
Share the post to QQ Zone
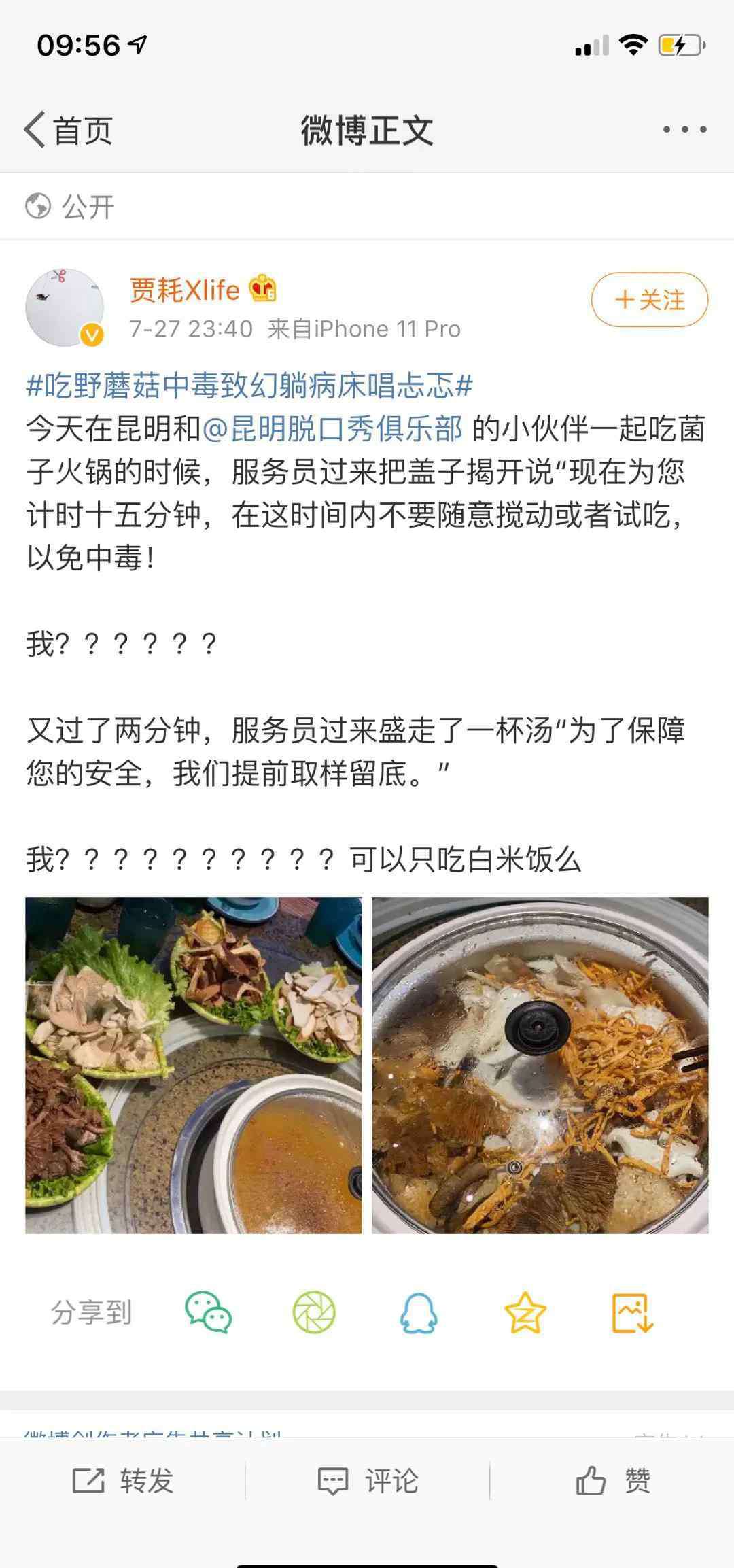click(525, 1312)
